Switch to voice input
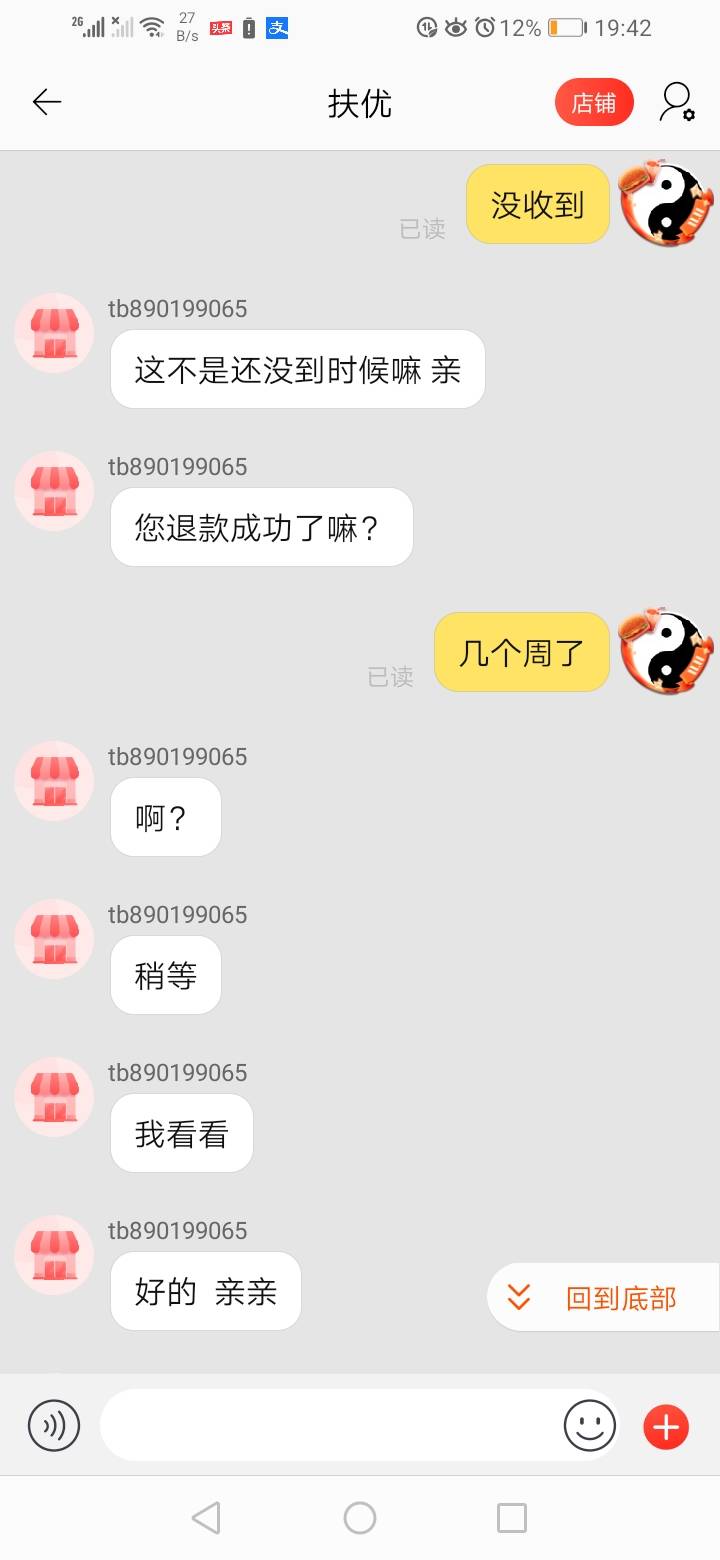This screenshot has height=1560, width=720. 54,1425
